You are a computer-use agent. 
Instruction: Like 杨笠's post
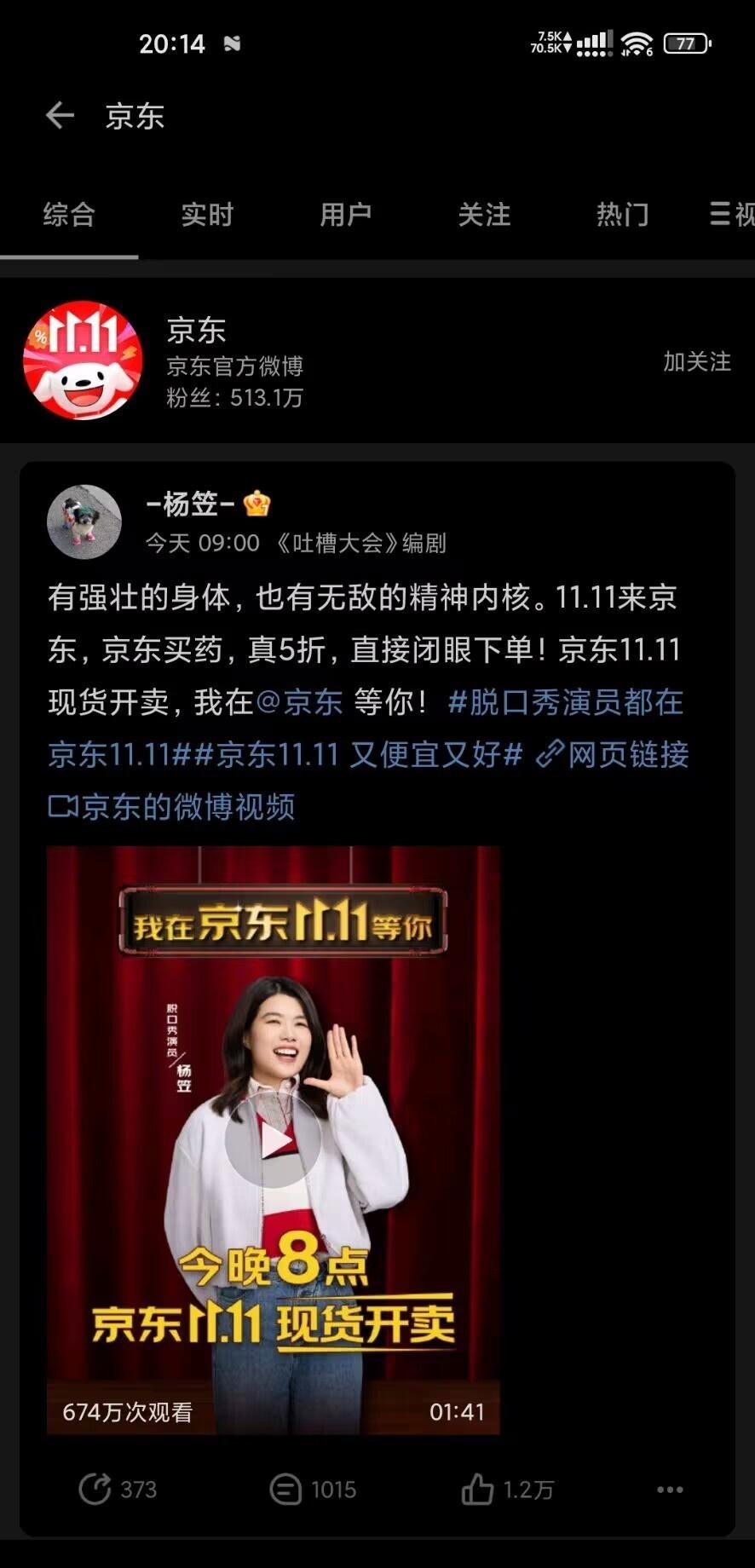point(507,1489)
